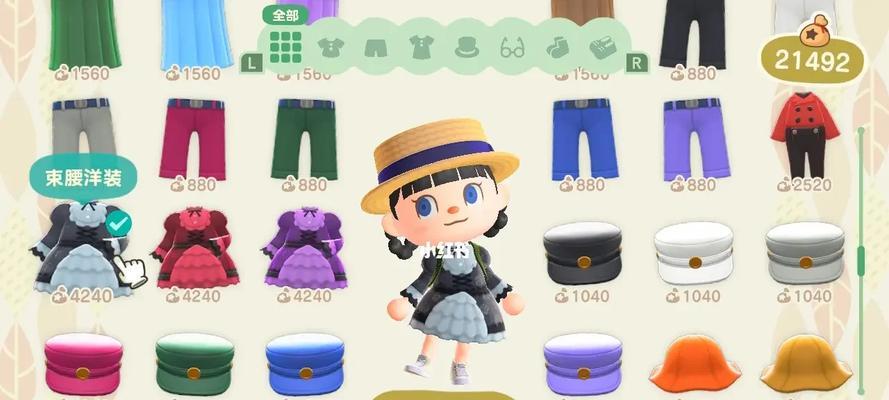The image size is (889, 400).
Task: Show all clothing categories with the grid tab
Action: coord(286,45)
